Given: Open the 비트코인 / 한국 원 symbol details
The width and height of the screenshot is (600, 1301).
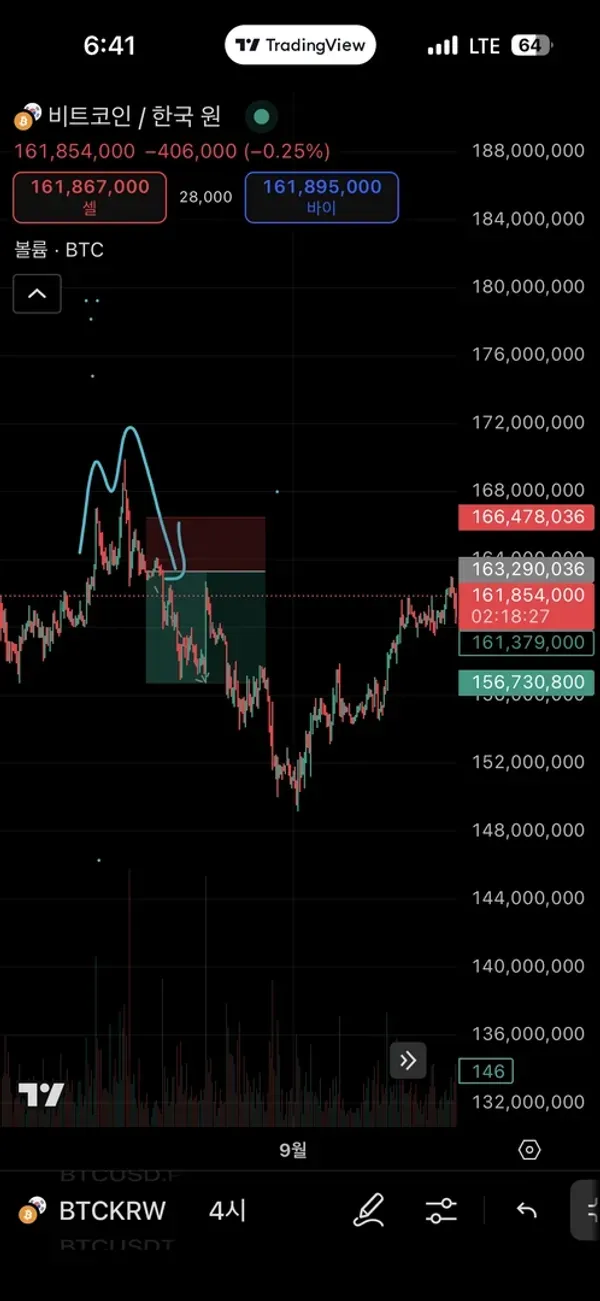Looking at the screenshot, I should (x=134, y=117).
